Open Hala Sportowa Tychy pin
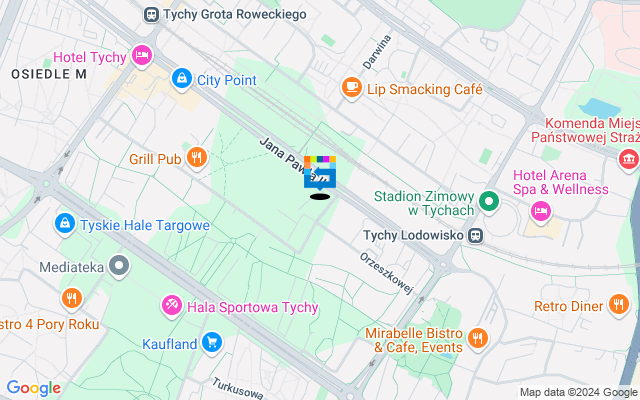 172,304
